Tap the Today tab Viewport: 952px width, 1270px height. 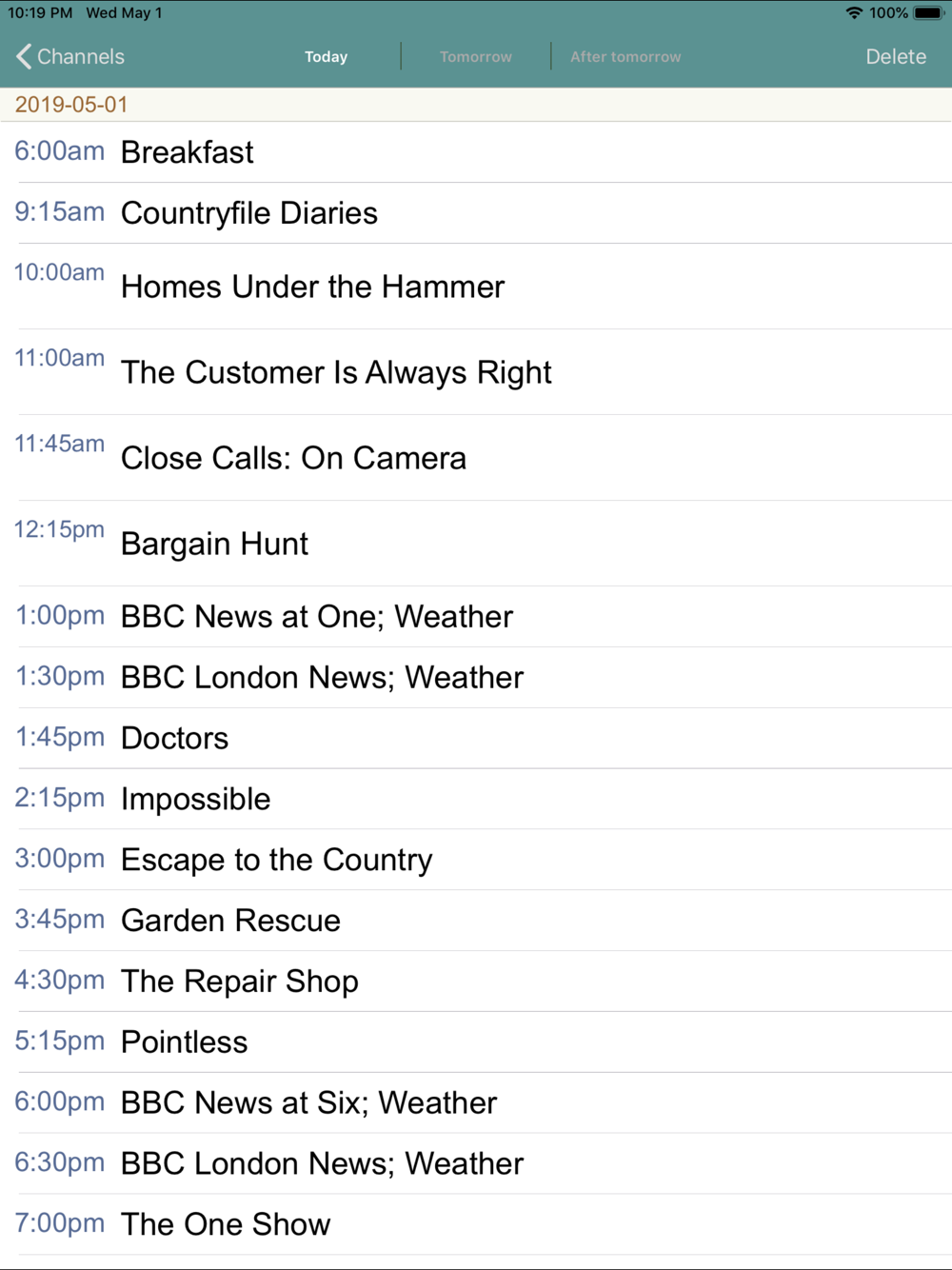[327, 57]
